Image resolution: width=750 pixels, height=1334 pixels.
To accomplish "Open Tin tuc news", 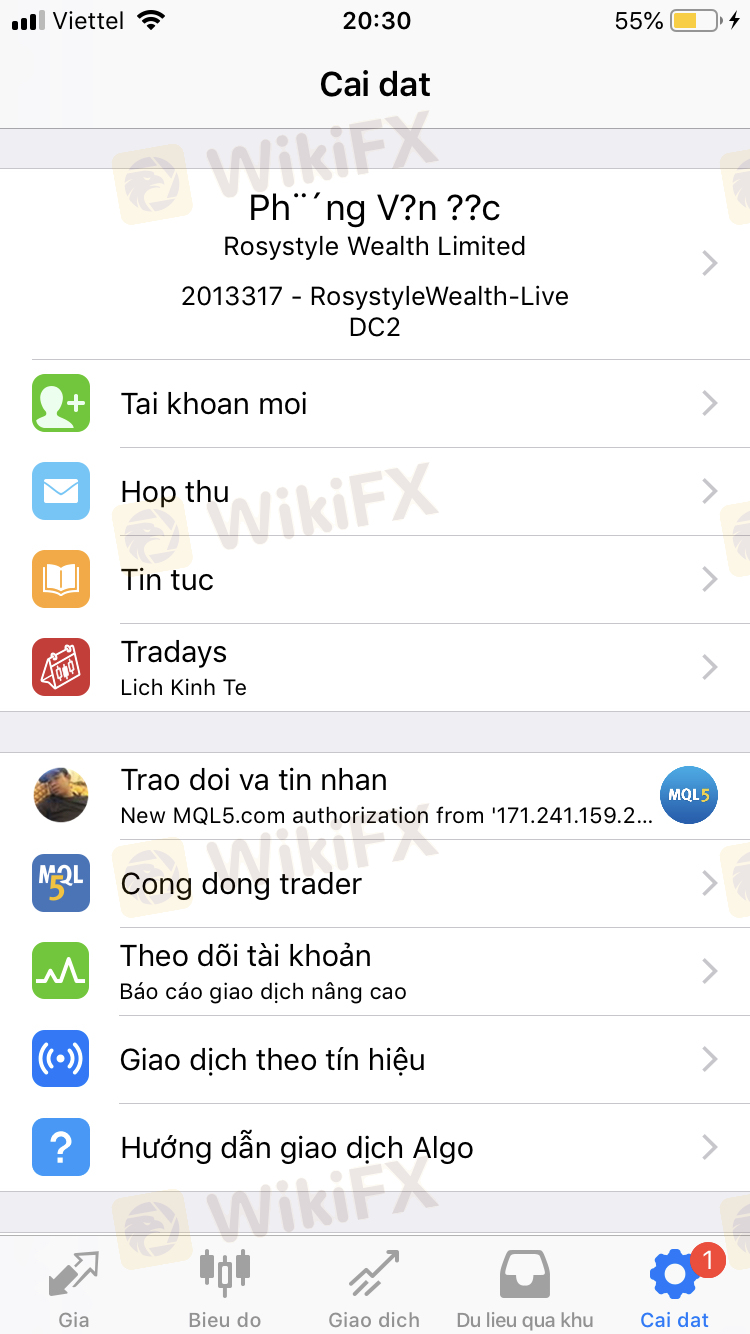I will click(x=375, y=580).
